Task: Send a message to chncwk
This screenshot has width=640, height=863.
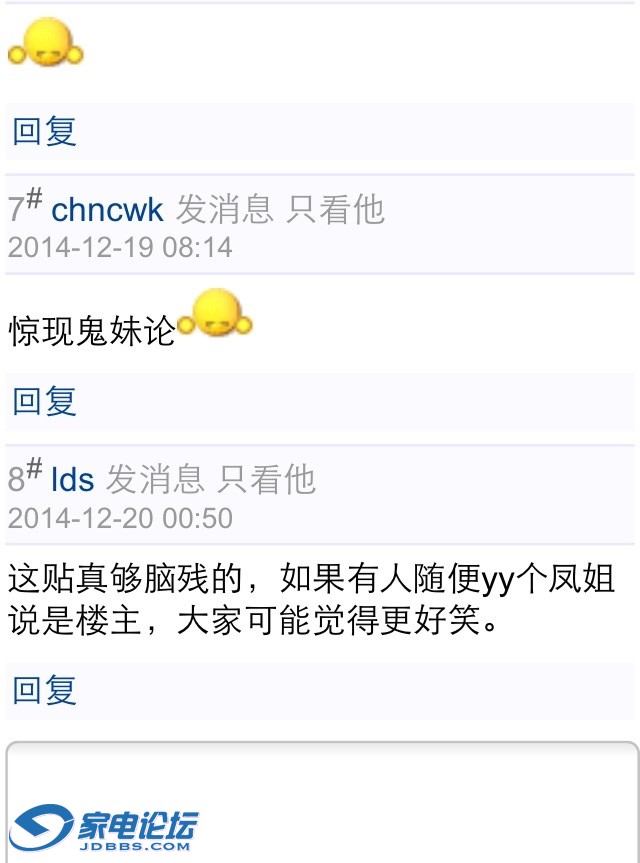Action: pos(224,209)
